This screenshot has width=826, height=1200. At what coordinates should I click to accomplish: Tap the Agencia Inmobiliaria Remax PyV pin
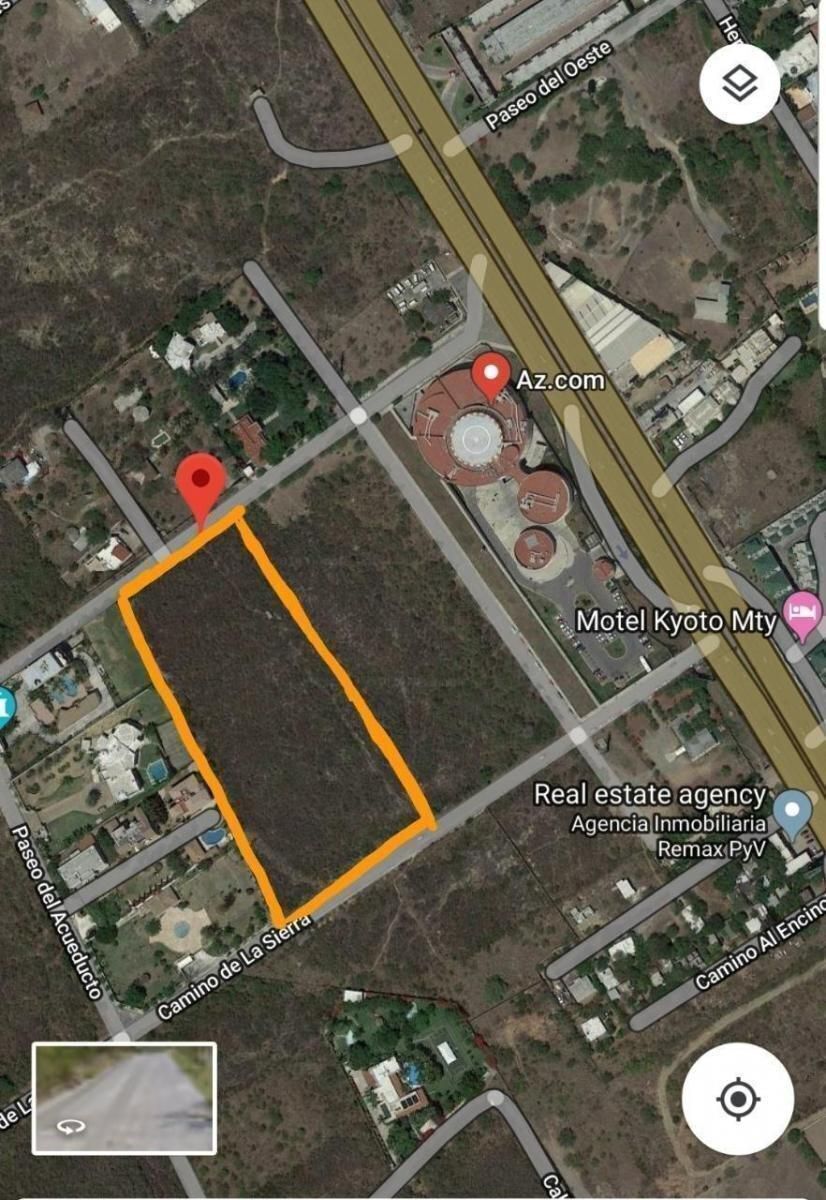pyautogui.click(x=793, y=812)
